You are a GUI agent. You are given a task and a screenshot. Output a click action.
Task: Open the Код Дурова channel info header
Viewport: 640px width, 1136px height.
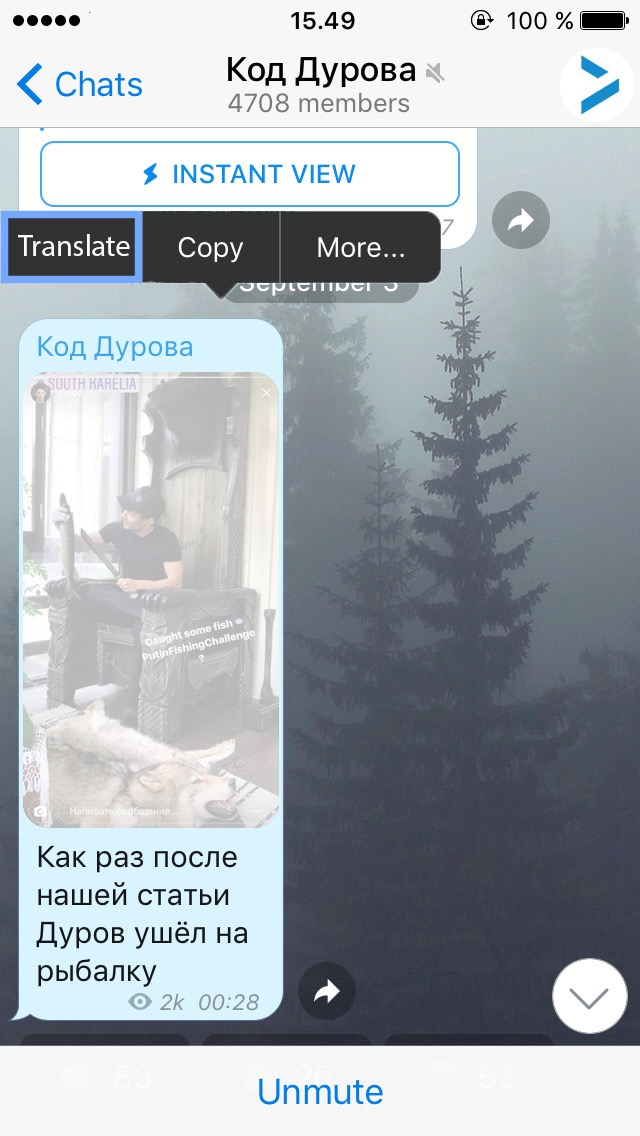click(320, 85)
